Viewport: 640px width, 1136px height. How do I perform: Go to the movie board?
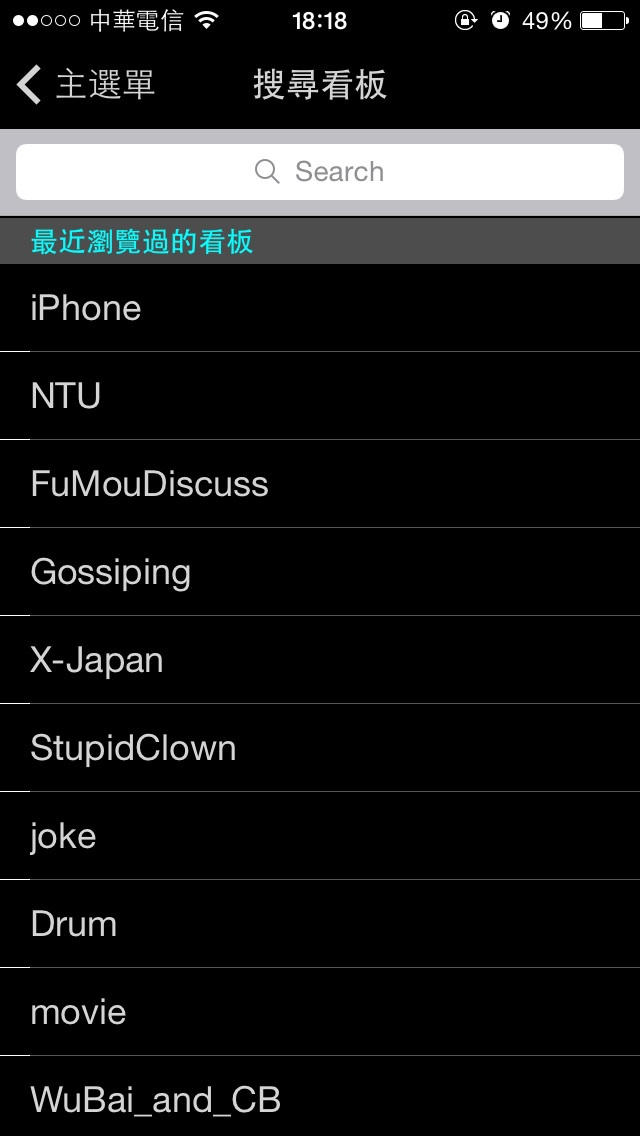coord(320,1011)
